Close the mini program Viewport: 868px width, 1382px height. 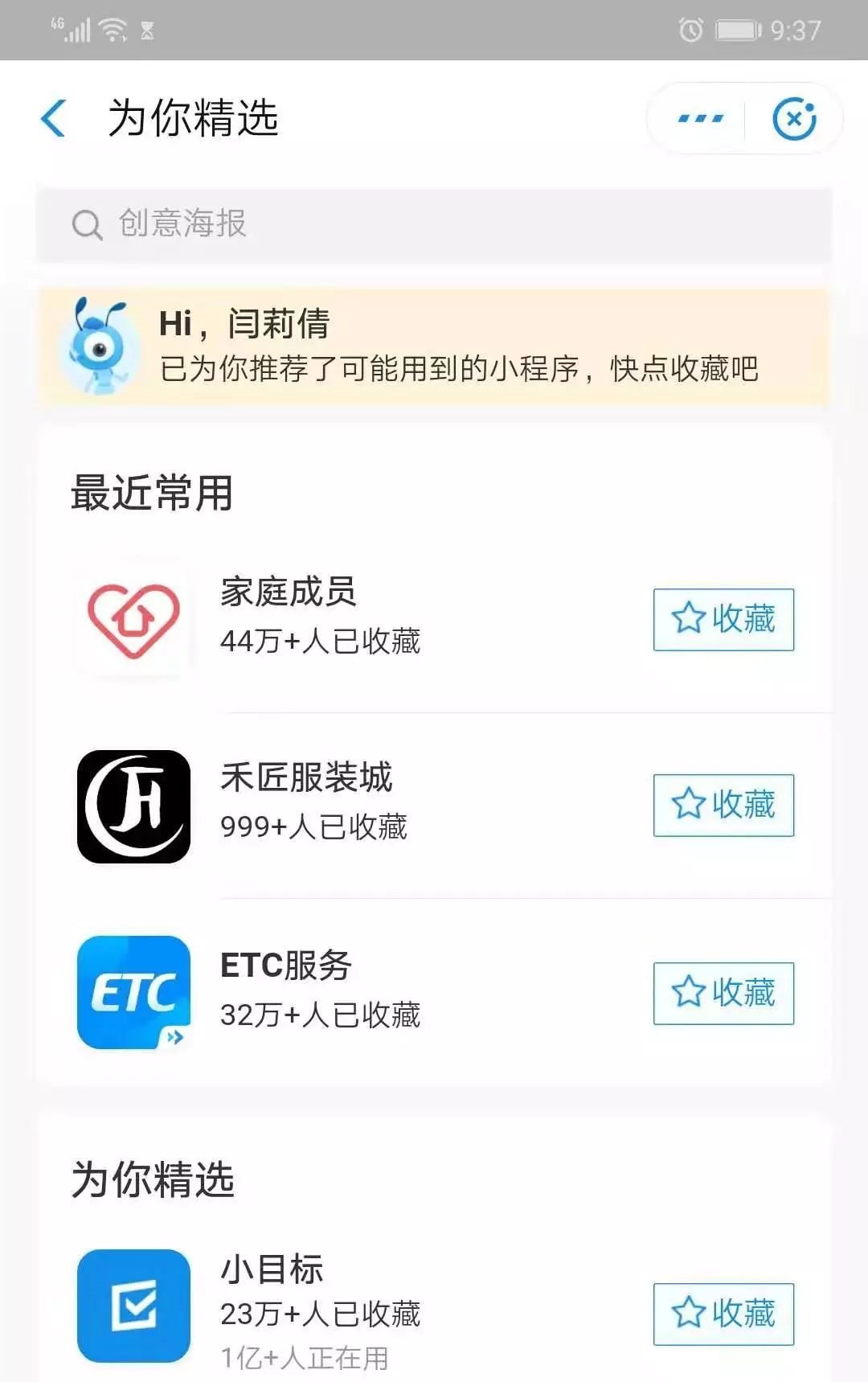pyautogui.click(x=793, y=119)
